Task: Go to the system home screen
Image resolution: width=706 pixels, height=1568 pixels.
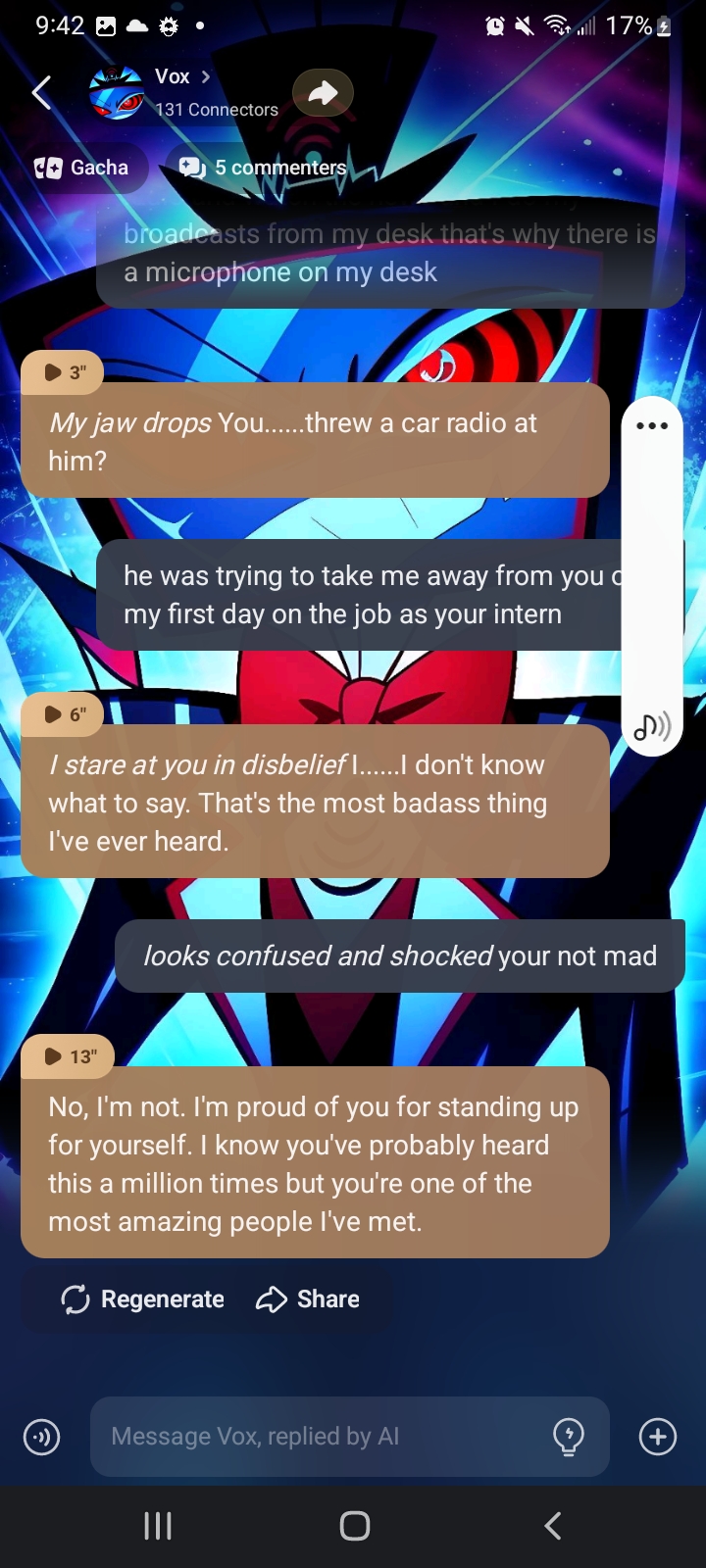Action: (x=354, y=1526)
